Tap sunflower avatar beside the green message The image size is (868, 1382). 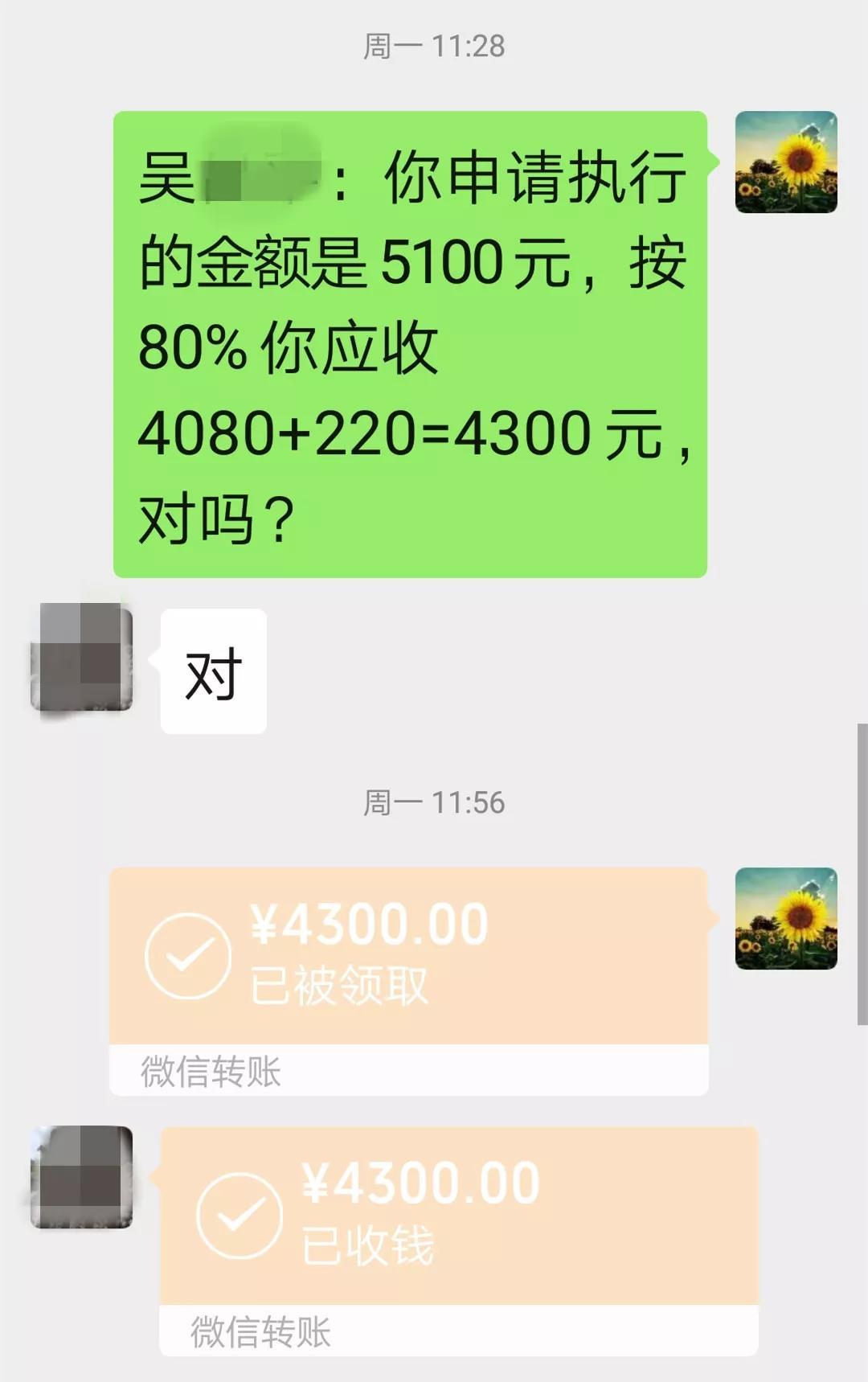point(786,162)
